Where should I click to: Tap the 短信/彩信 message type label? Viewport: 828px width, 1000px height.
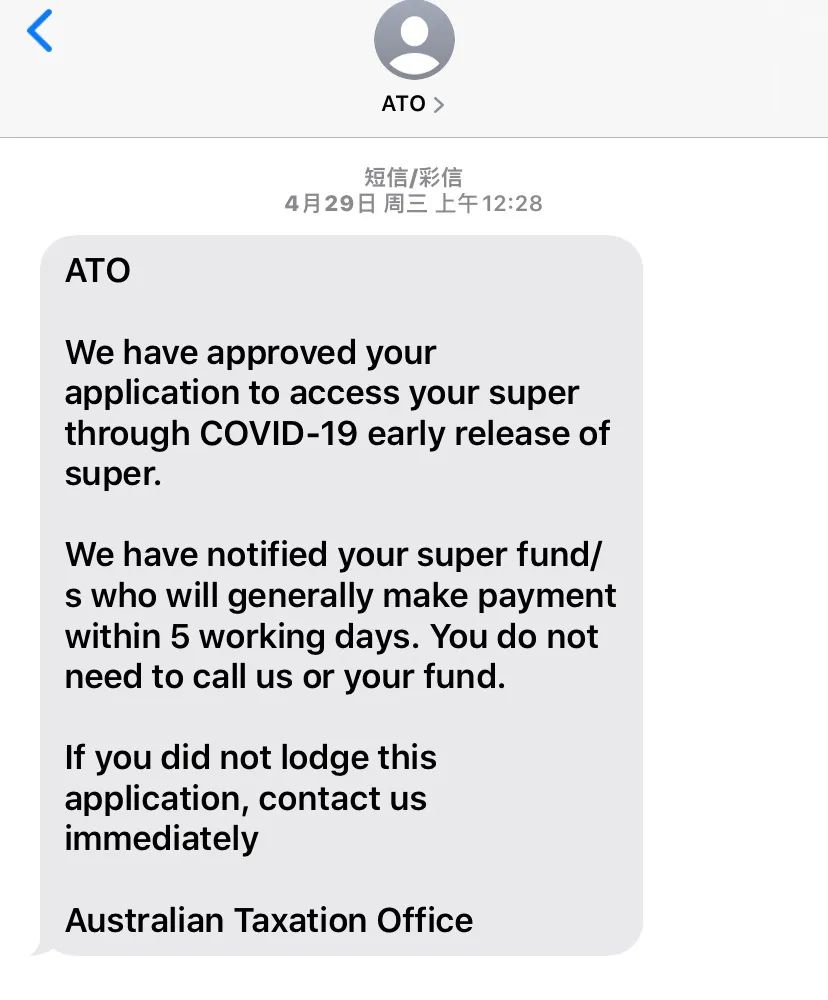pos(413,173)
